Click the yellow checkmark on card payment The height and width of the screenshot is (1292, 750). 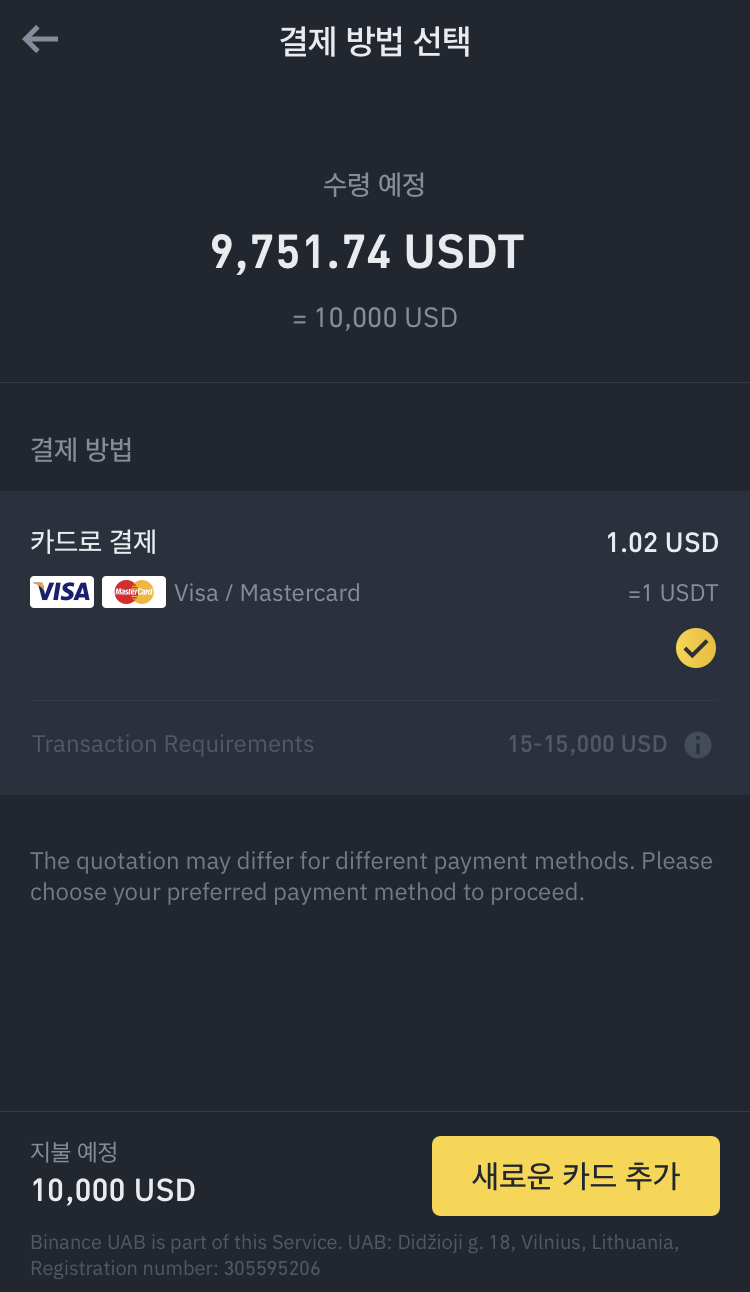tap(696, 648)
